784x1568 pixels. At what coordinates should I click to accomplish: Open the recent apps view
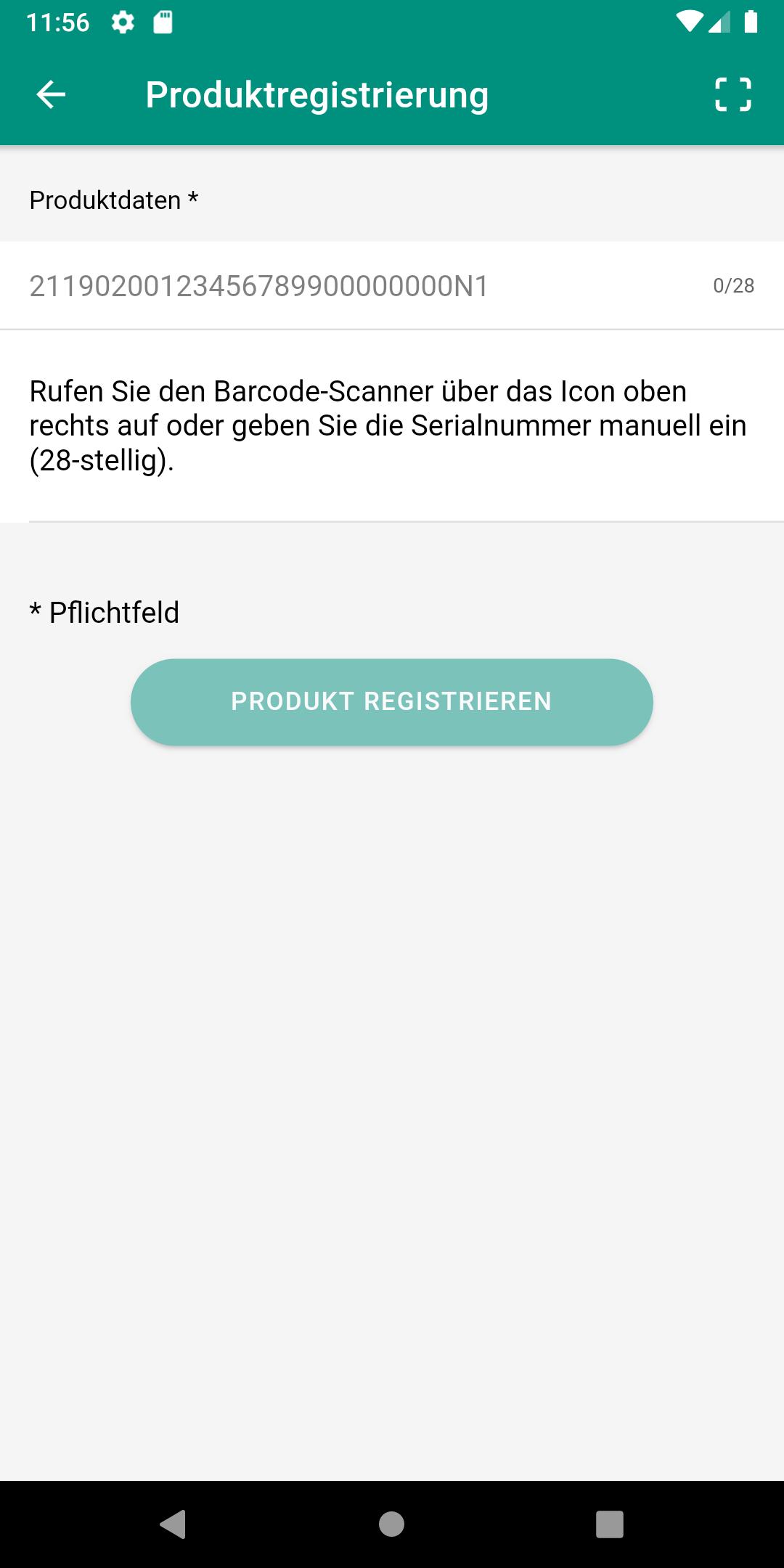(610, 1524)
